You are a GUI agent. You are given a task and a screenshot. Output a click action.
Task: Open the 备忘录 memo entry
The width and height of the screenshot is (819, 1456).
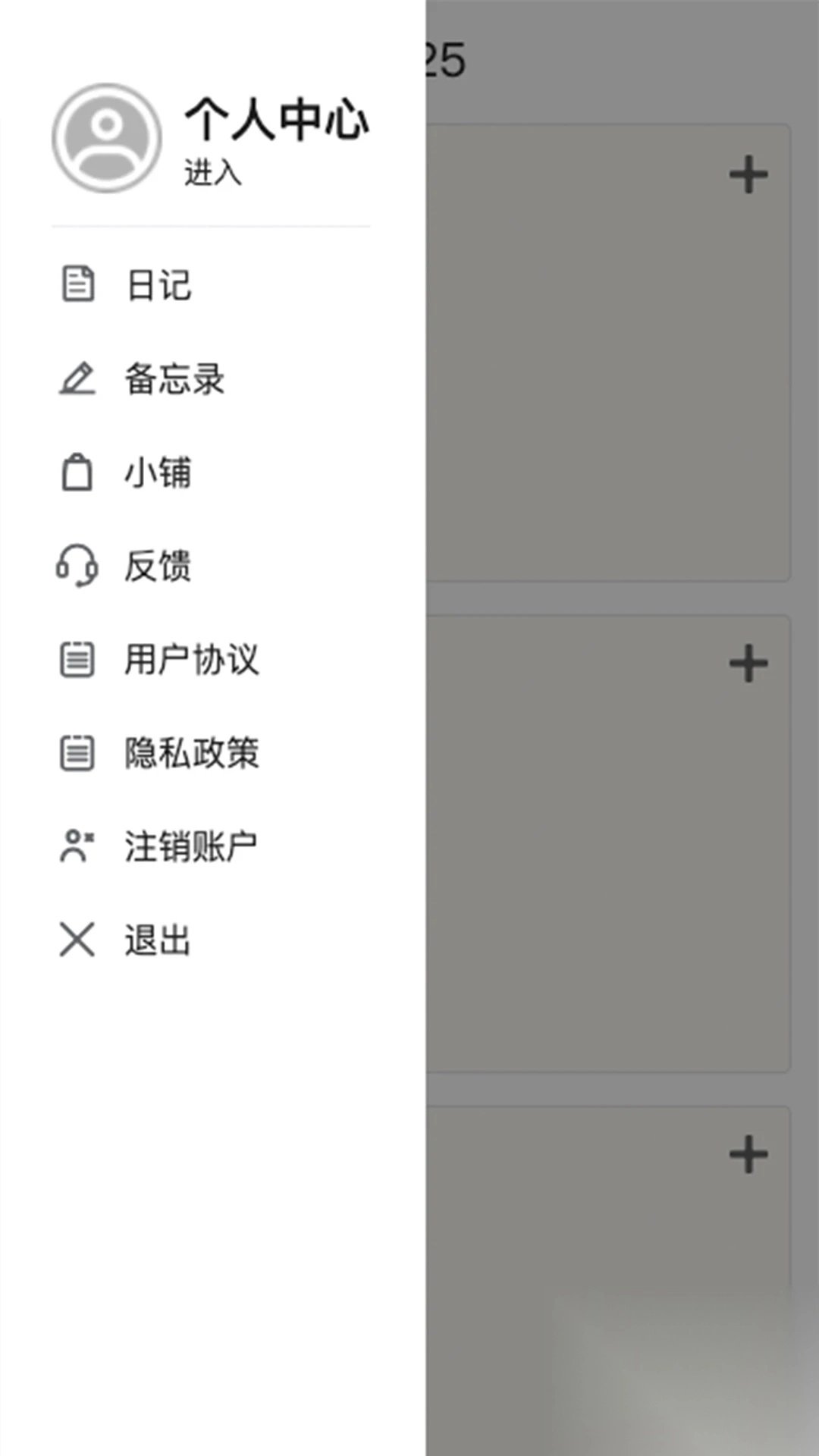pos(174,378)
